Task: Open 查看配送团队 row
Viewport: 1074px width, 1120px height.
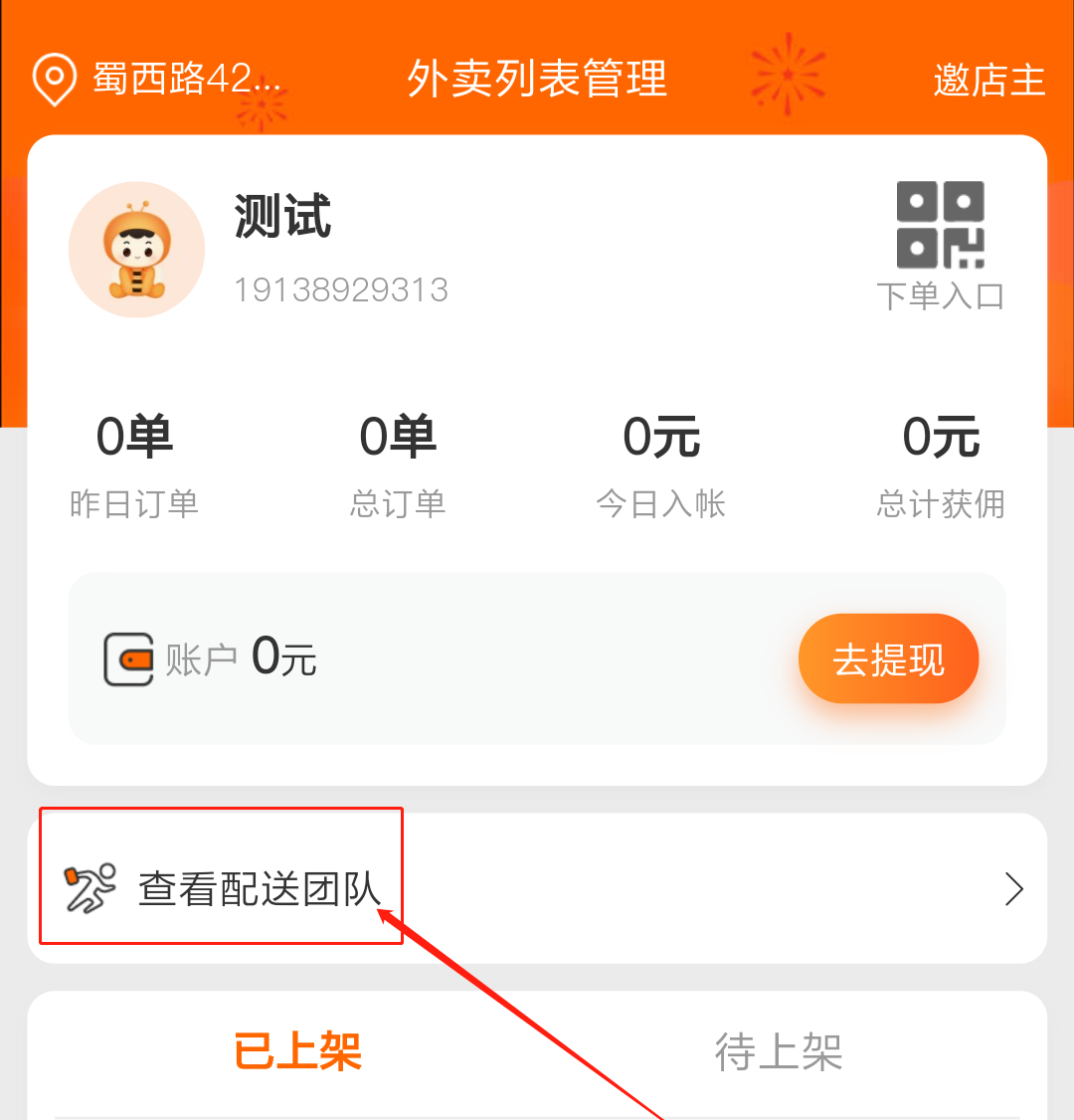Action: [537, 888]
